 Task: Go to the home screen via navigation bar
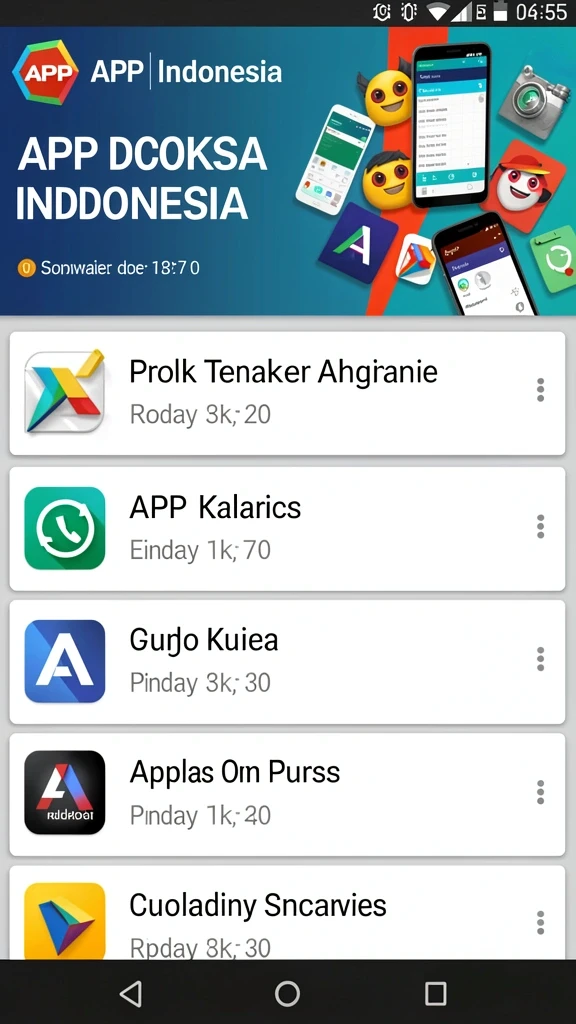click(287, 993)
